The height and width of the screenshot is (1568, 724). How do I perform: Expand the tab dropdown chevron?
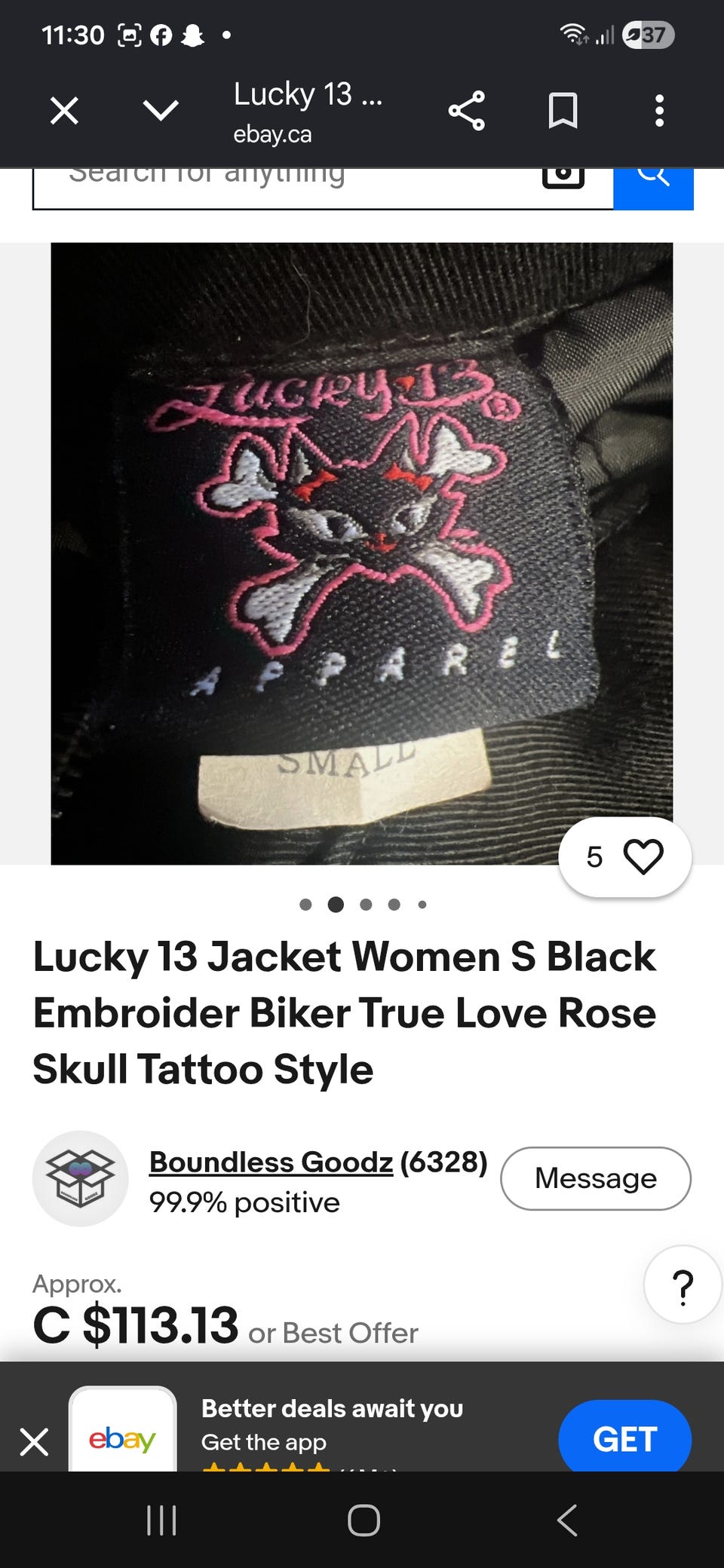pyautogui.click(x=161, y=111)
